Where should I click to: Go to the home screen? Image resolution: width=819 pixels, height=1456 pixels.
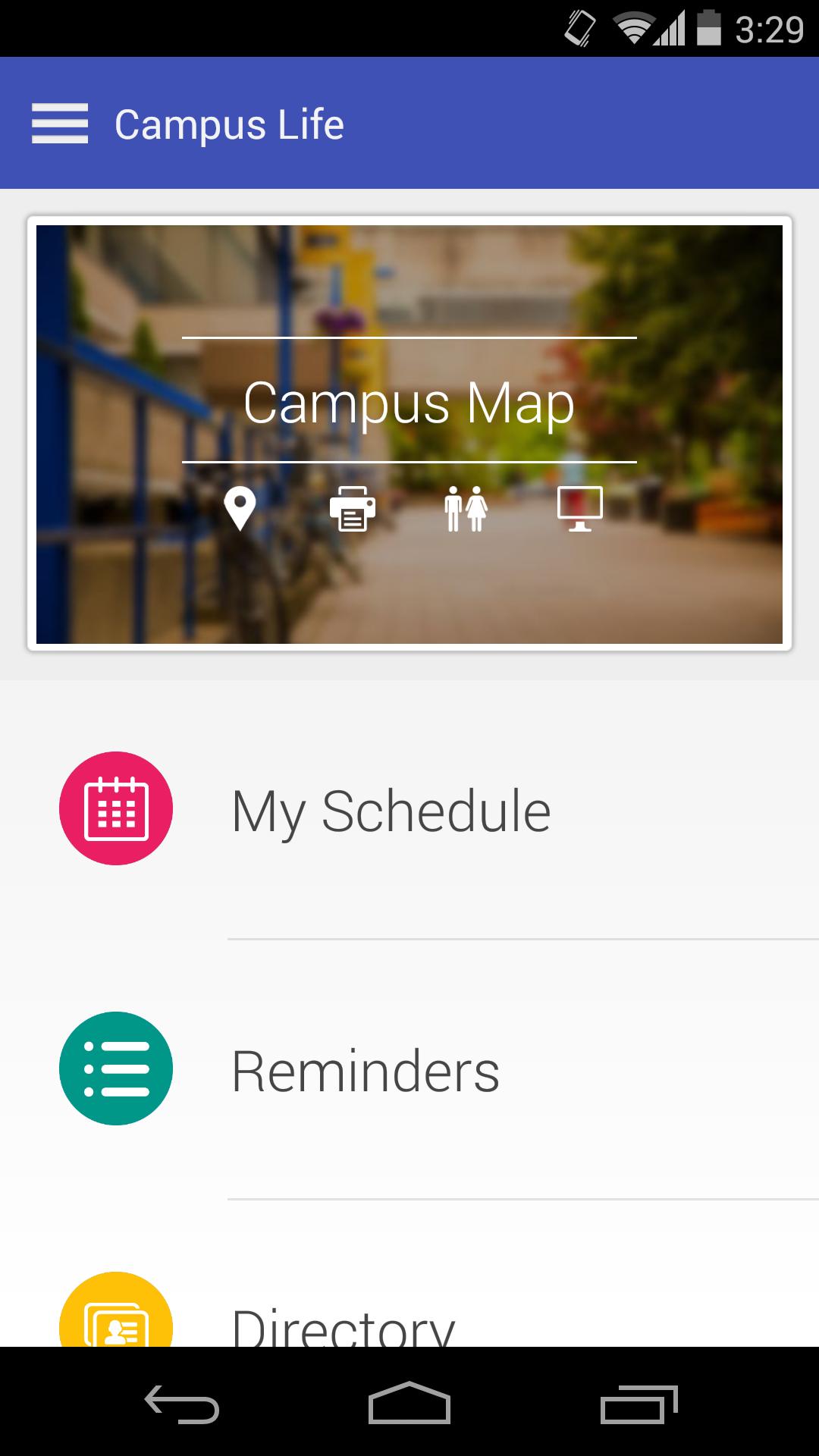click(409, 1404)
